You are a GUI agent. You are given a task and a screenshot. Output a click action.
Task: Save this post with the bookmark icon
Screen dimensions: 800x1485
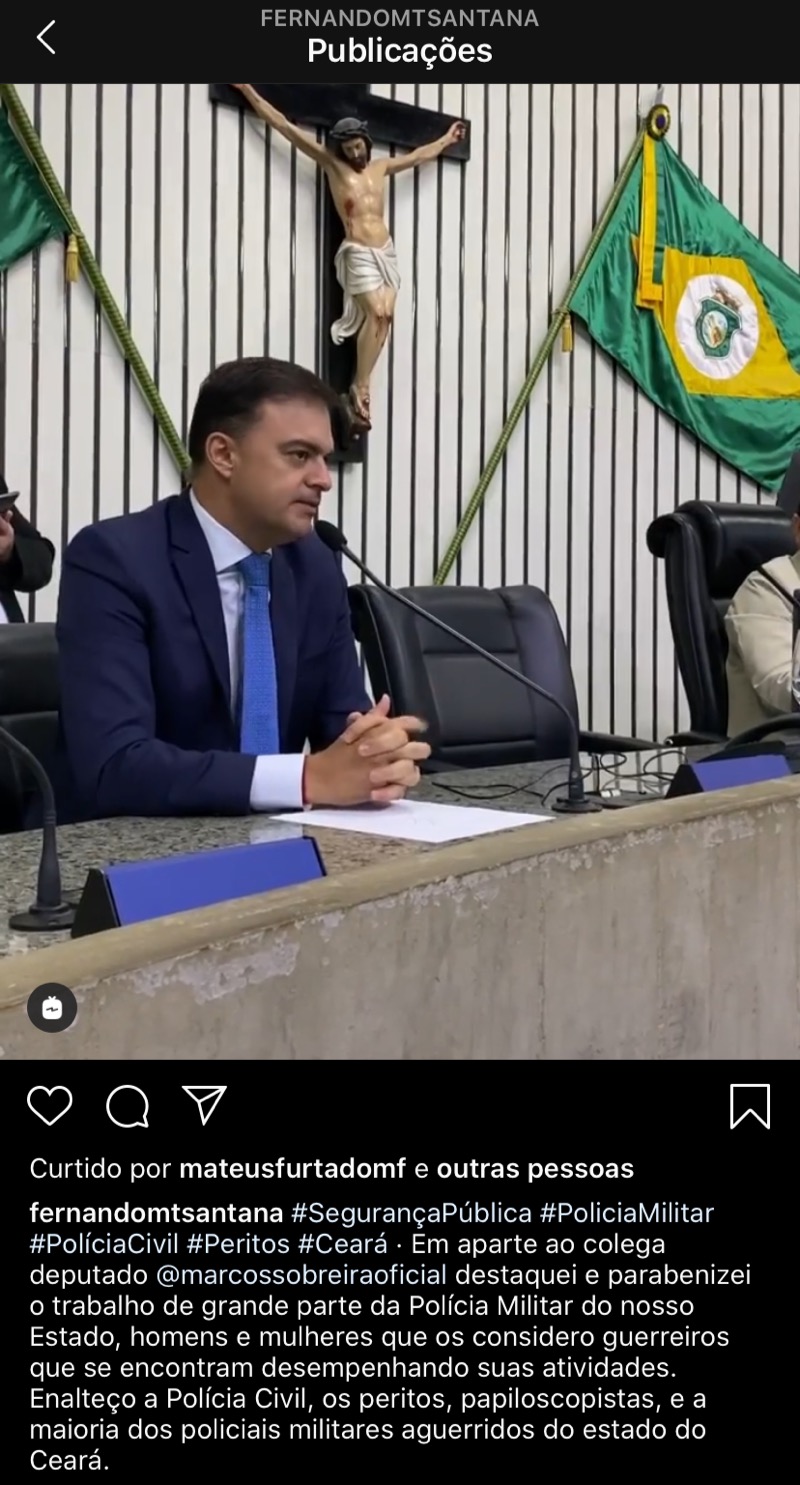point(749,1106)
